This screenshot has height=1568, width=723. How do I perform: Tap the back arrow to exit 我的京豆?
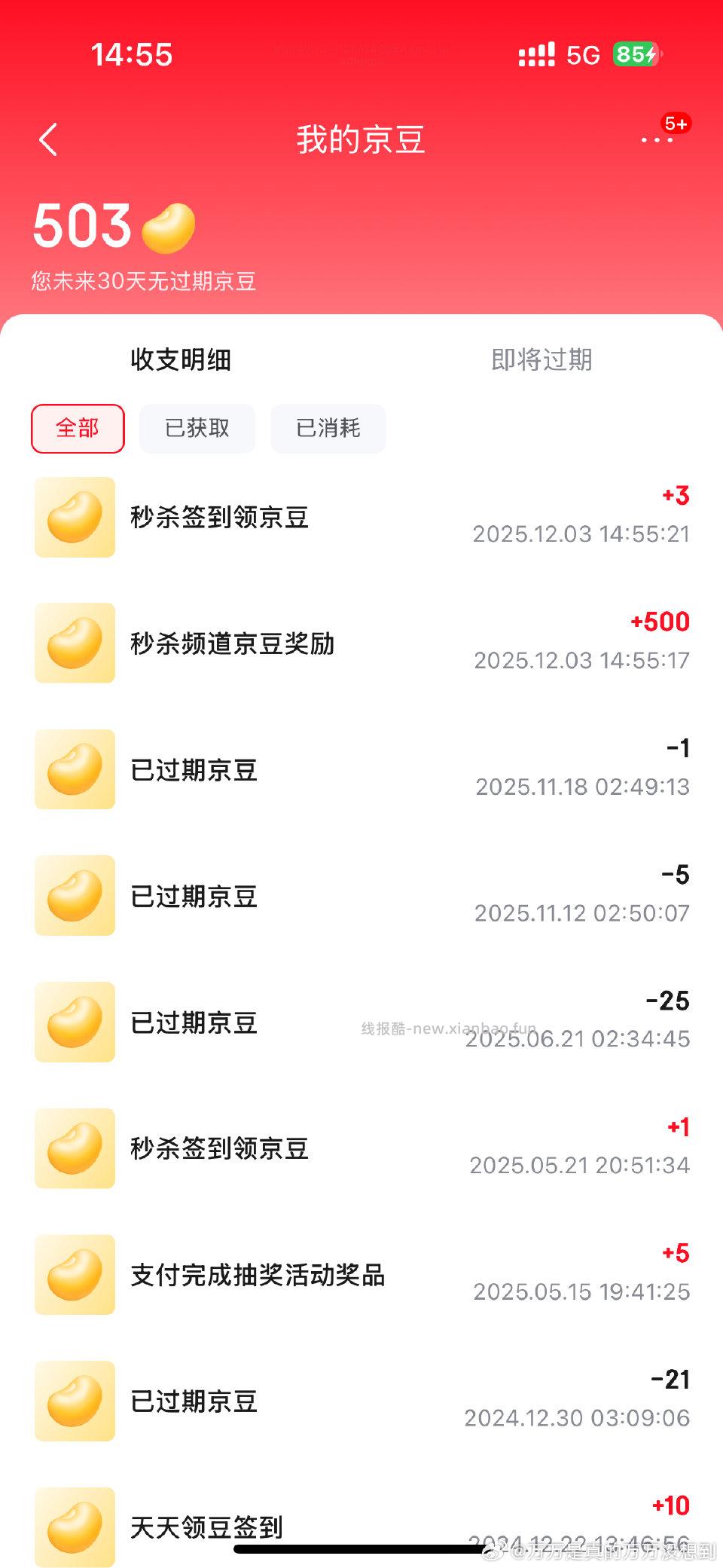tap(48, 140)
